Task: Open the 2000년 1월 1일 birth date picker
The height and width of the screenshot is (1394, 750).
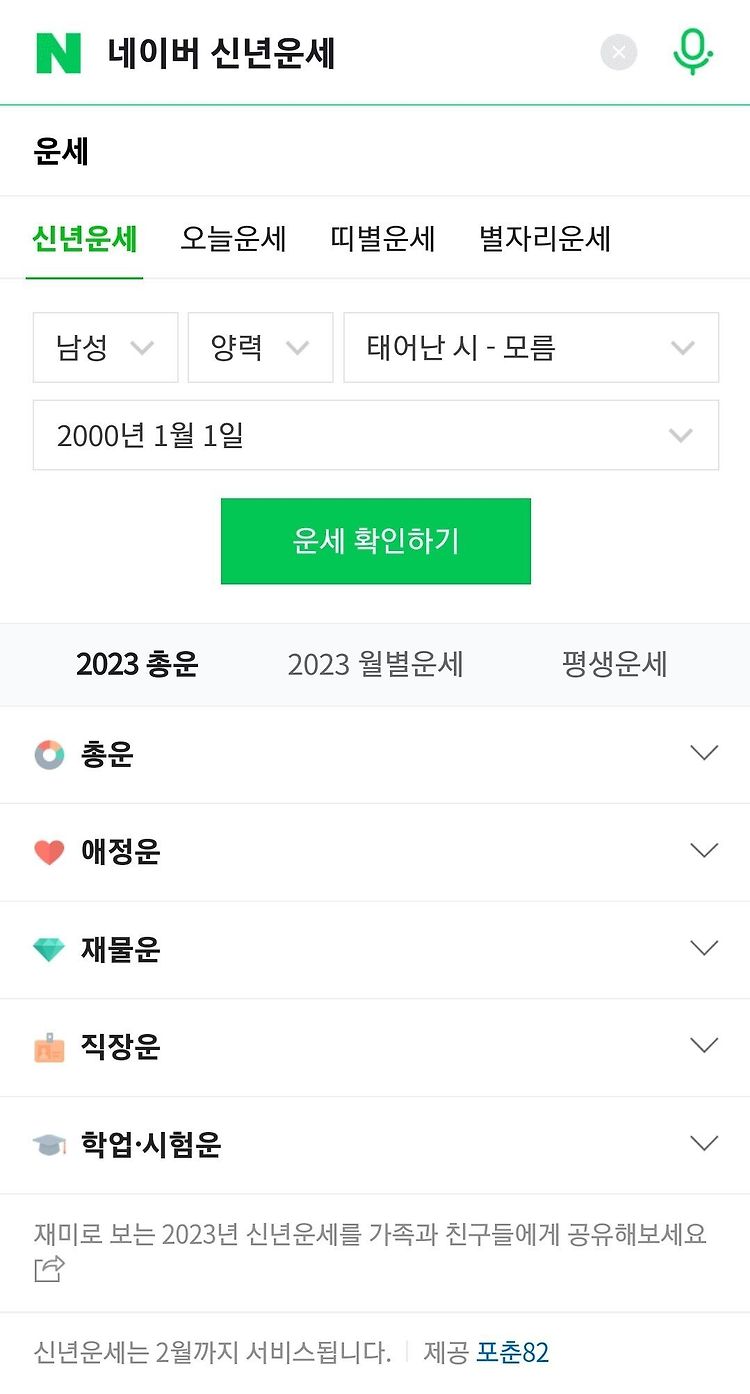Action: click(x=376, y=435)
